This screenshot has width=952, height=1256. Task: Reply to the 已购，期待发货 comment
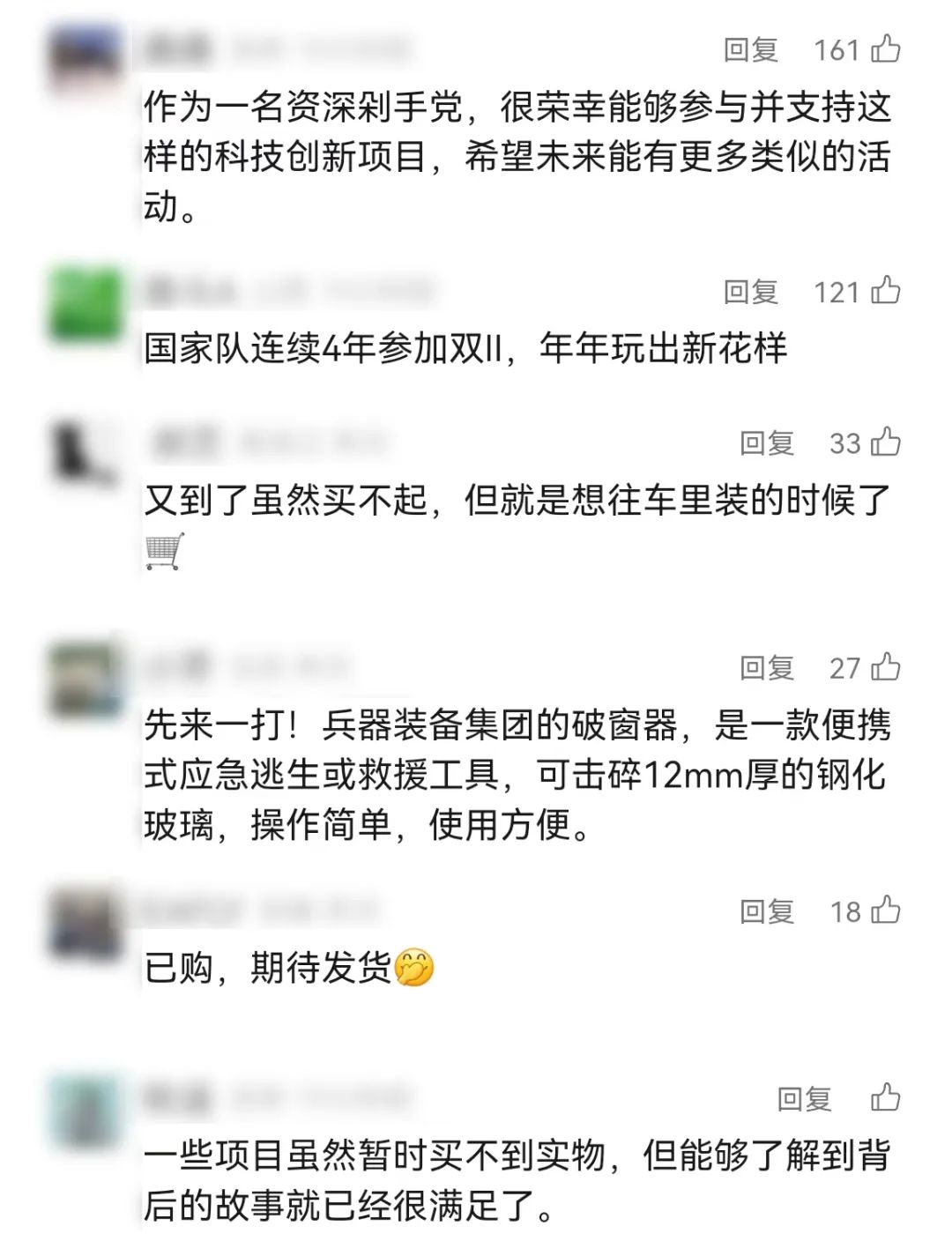(x=766, y=911)
